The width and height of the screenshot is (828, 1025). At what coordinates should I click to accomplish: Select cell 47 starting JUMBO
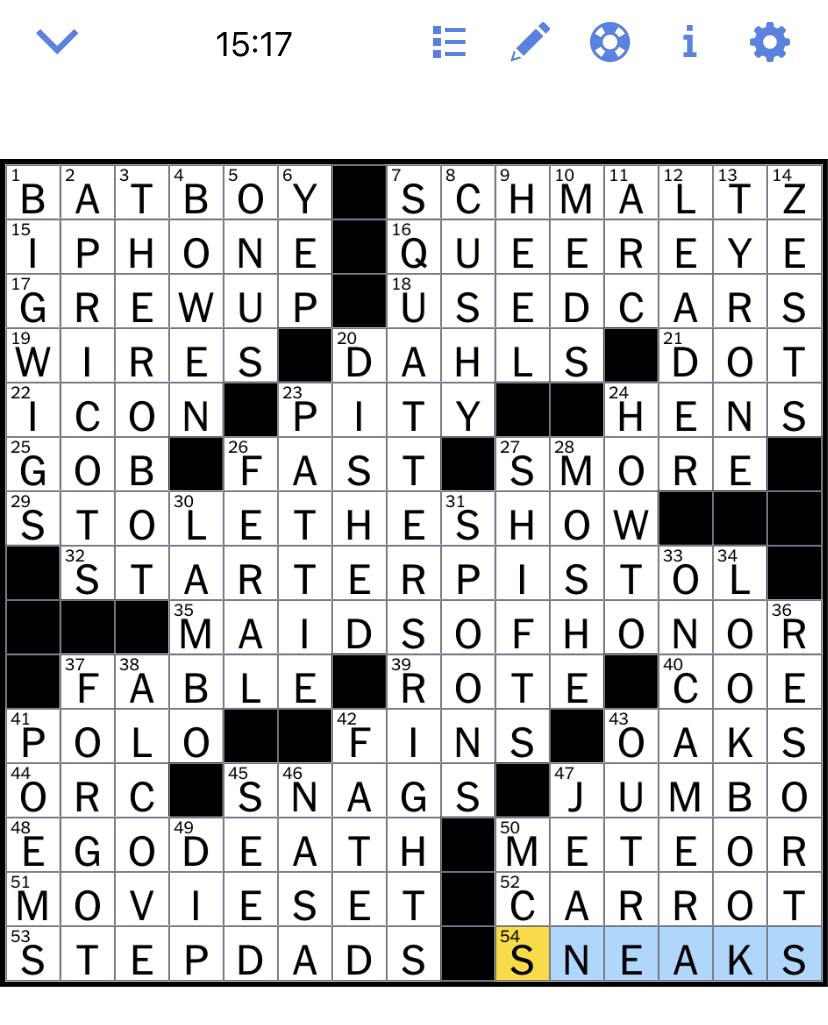tap(576, 791)
